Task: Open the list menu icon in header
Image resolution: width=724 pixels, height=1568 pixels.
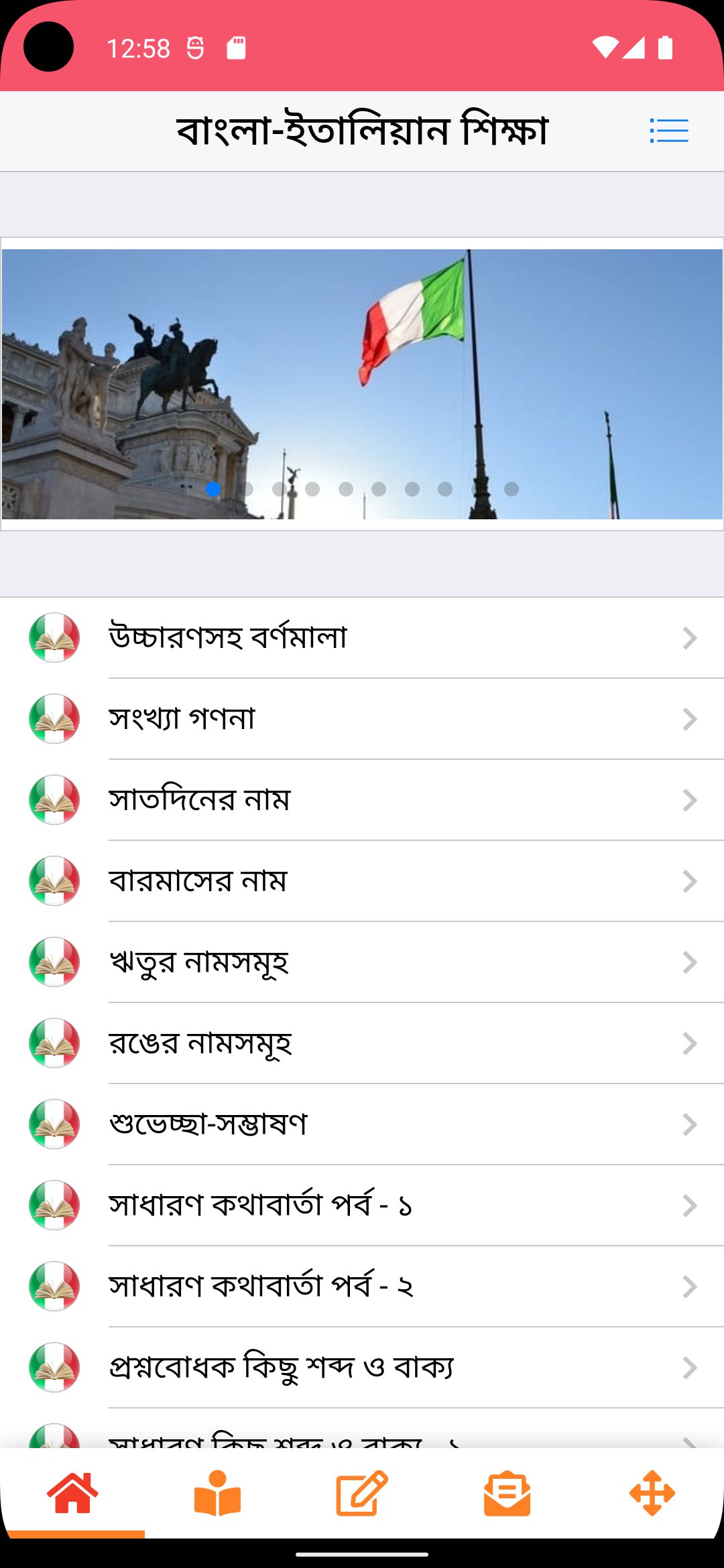Action: click(x=668, y=131)
